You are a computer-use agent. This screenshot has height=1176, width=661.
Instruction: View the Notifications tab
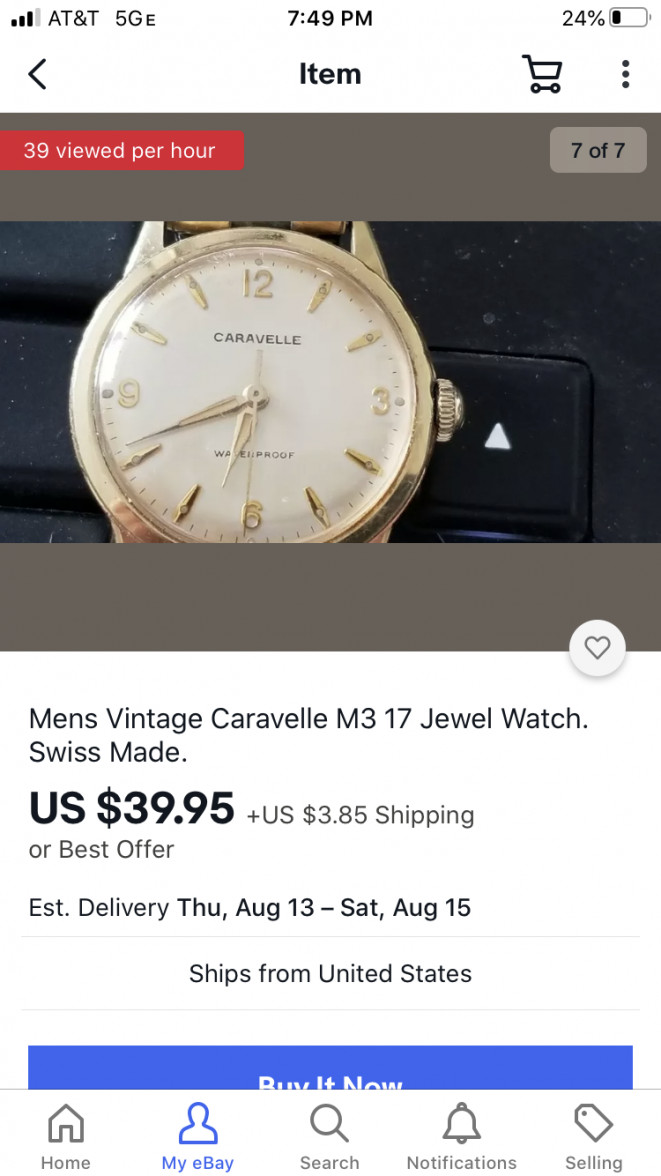(461, 1137)
